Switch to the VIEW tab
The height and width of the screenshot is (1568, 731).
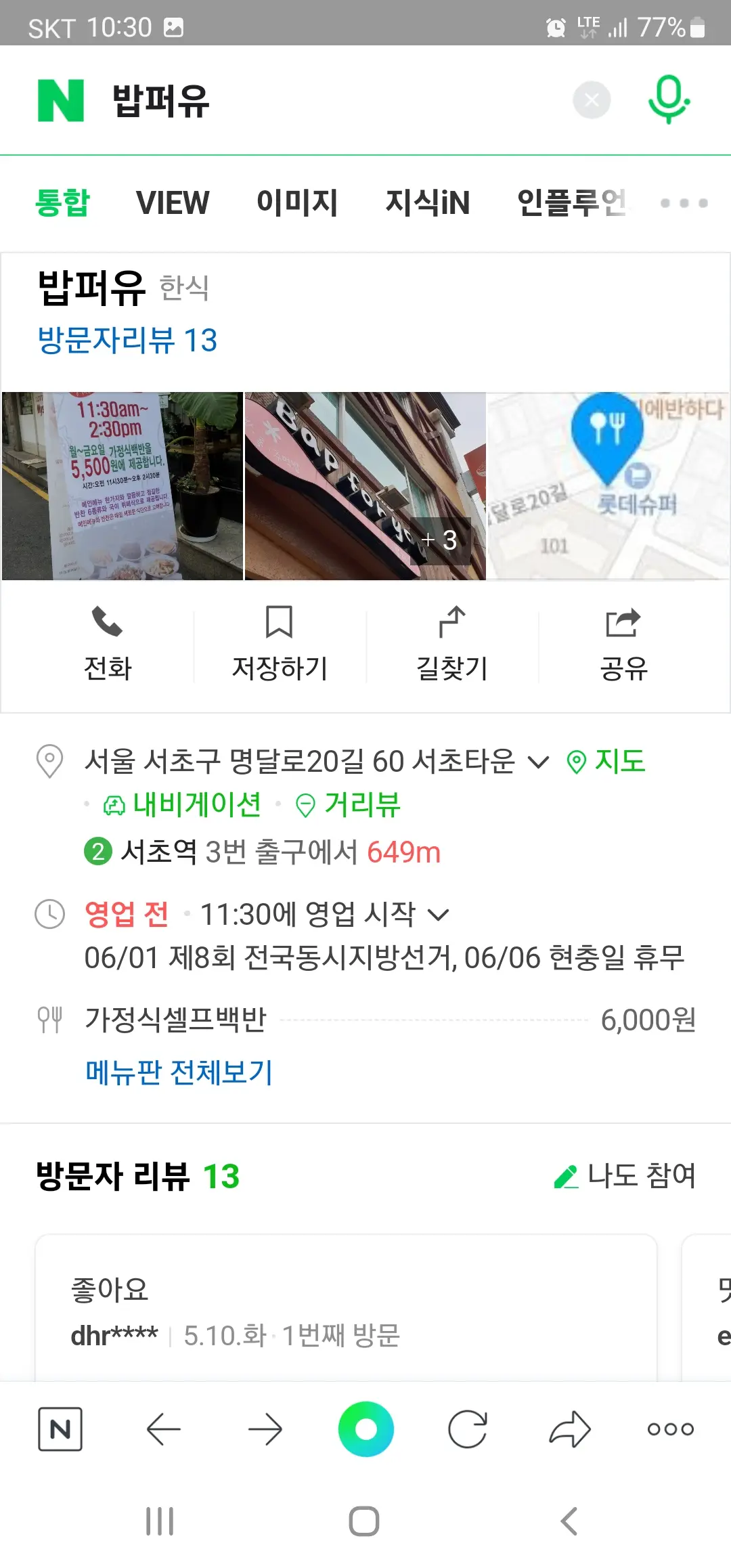tap(173, 202)
